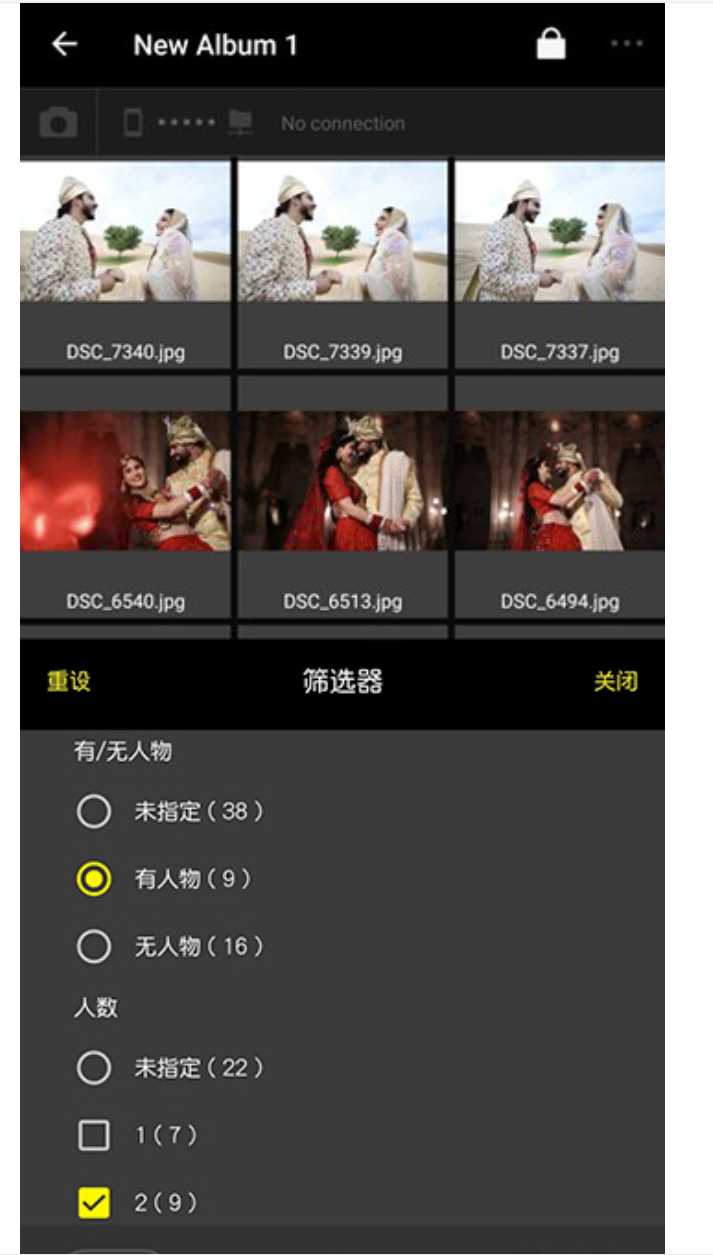Reset the filter with 重设
713x1255 pixels.
68,682
